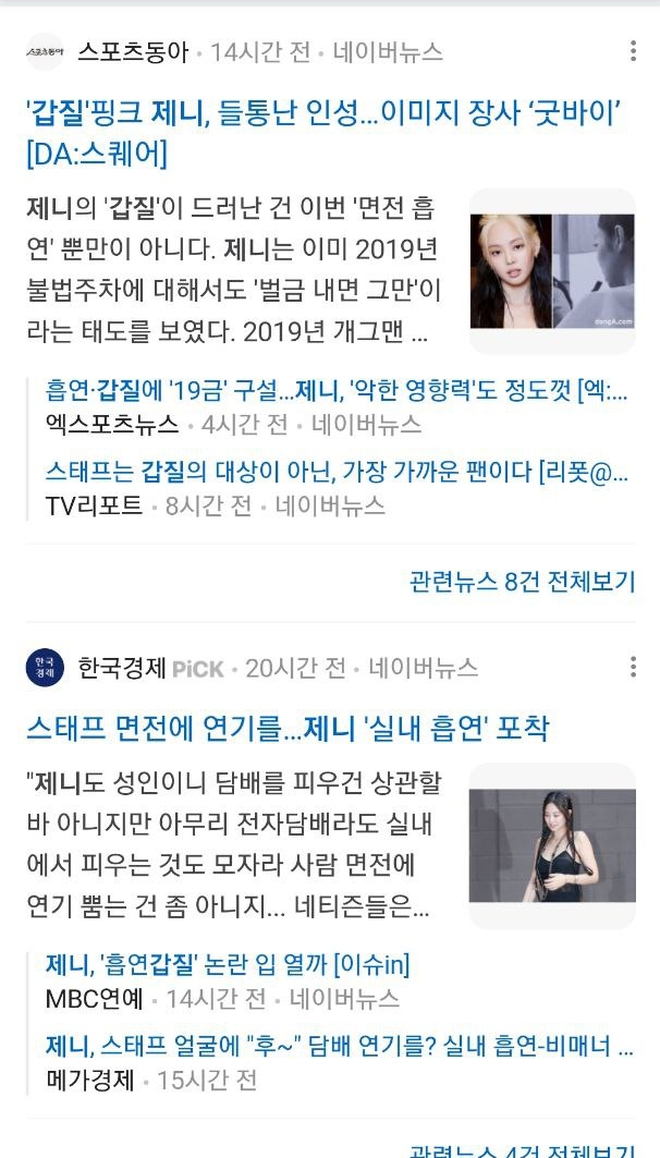Viewport: 660px width, 1158px height.
Task: Open TV리포트 article about 스태프 갑질
Action: point(336,472)
